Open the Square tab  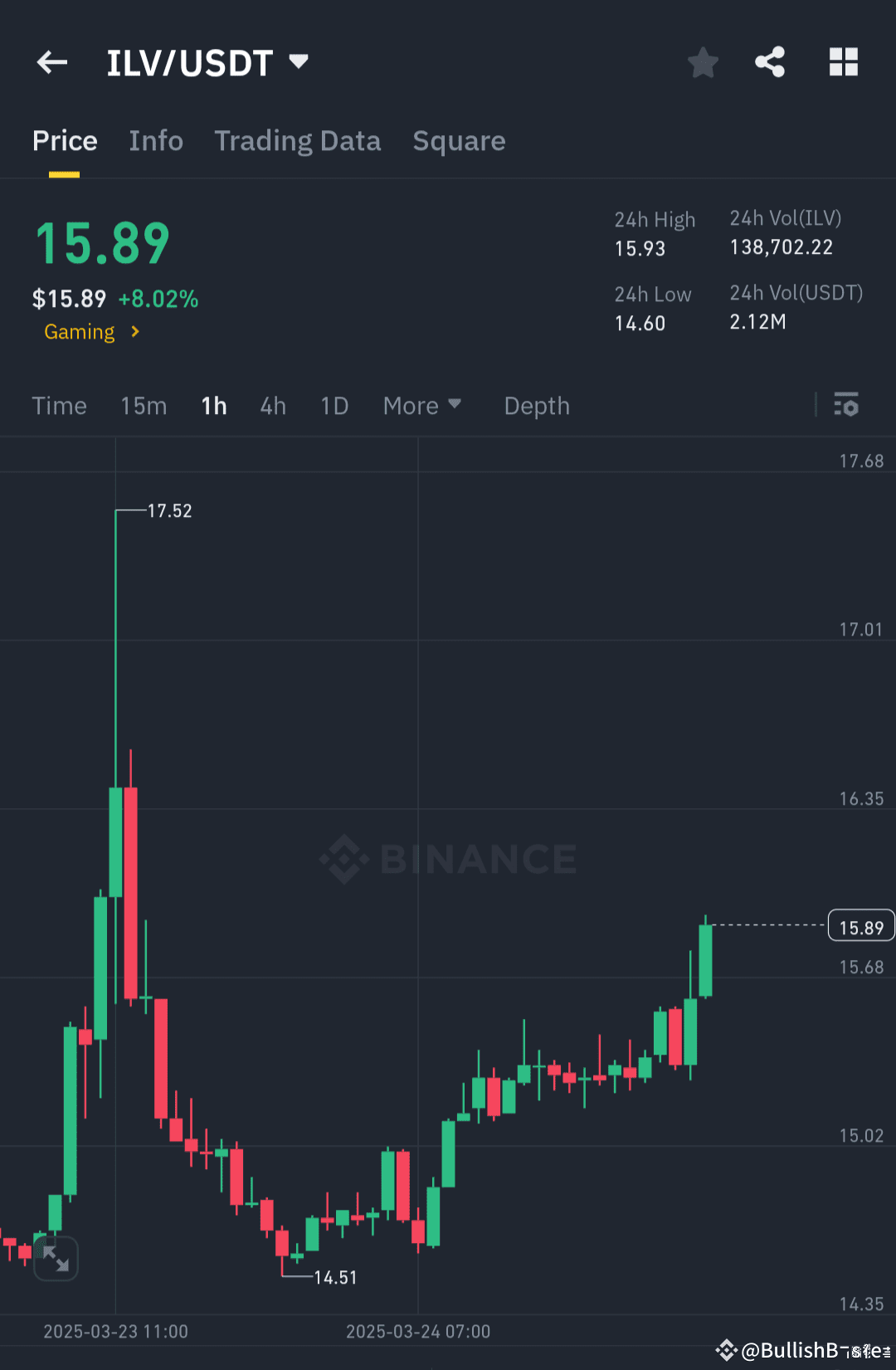point(459,140)
